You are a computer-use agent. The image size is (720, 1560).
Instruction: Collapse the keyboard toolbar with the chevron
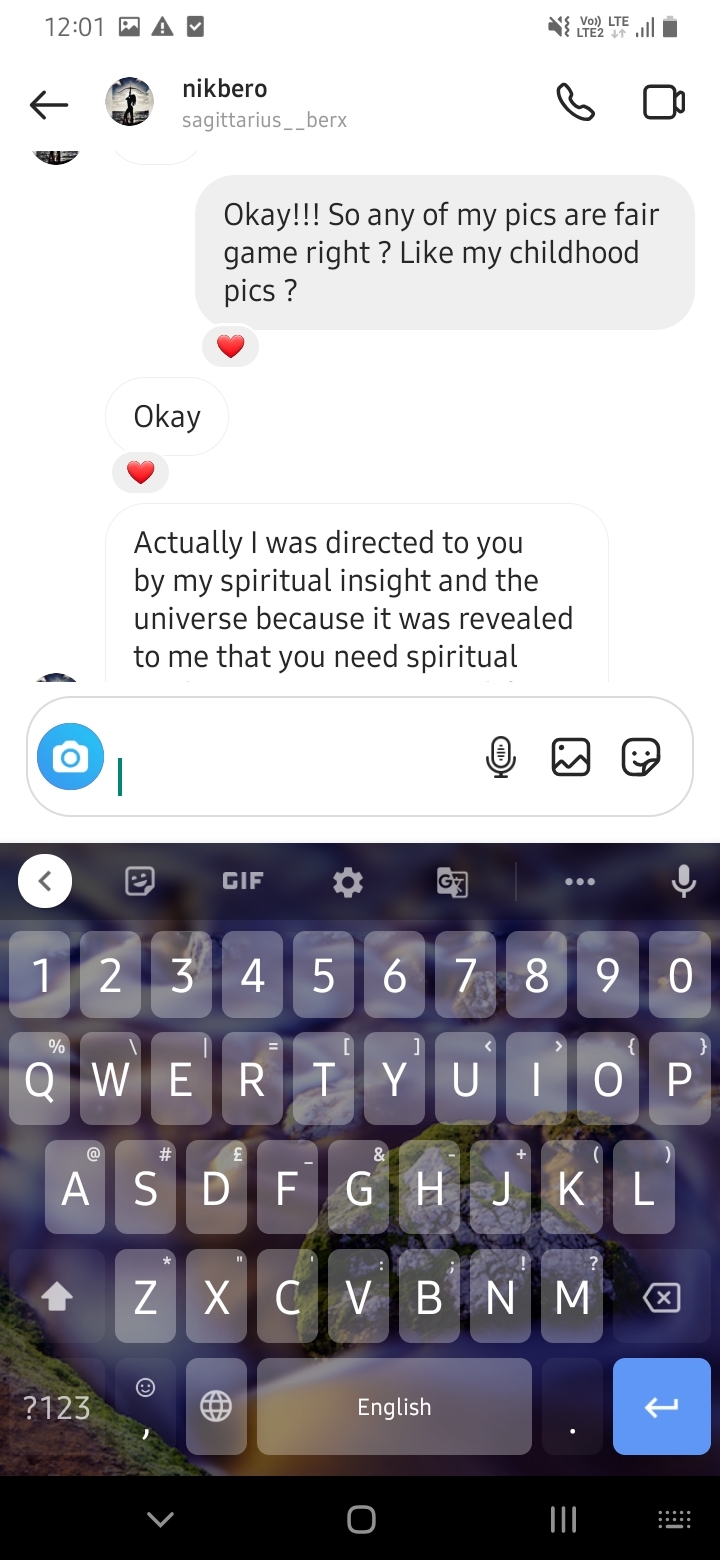coord(45,881)
